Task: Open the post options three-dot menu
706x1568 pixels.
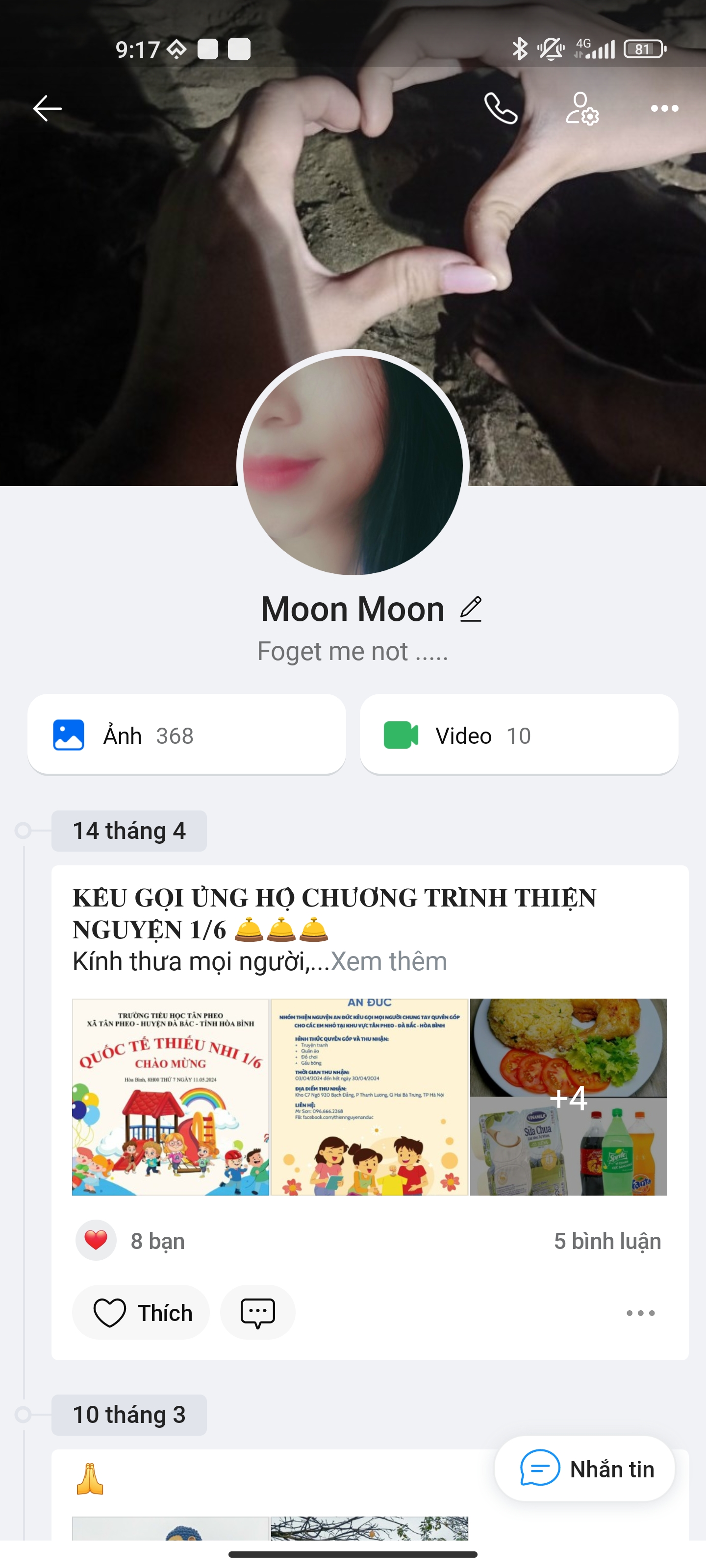Action: (x=641, y=1312)
